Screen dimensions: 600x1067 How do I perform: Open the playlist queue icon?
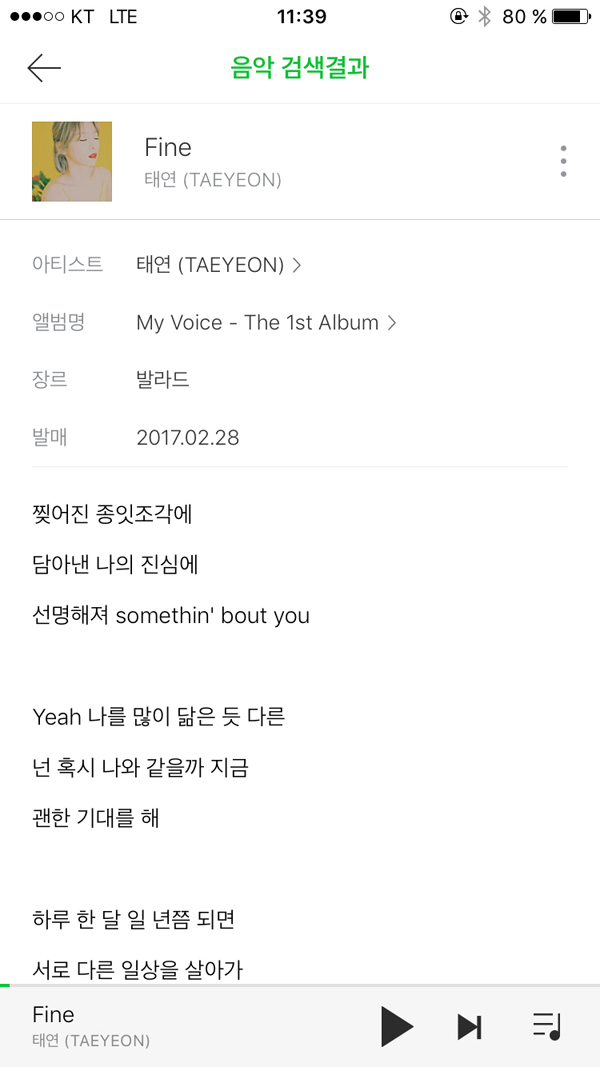(x=546, y=1026)
